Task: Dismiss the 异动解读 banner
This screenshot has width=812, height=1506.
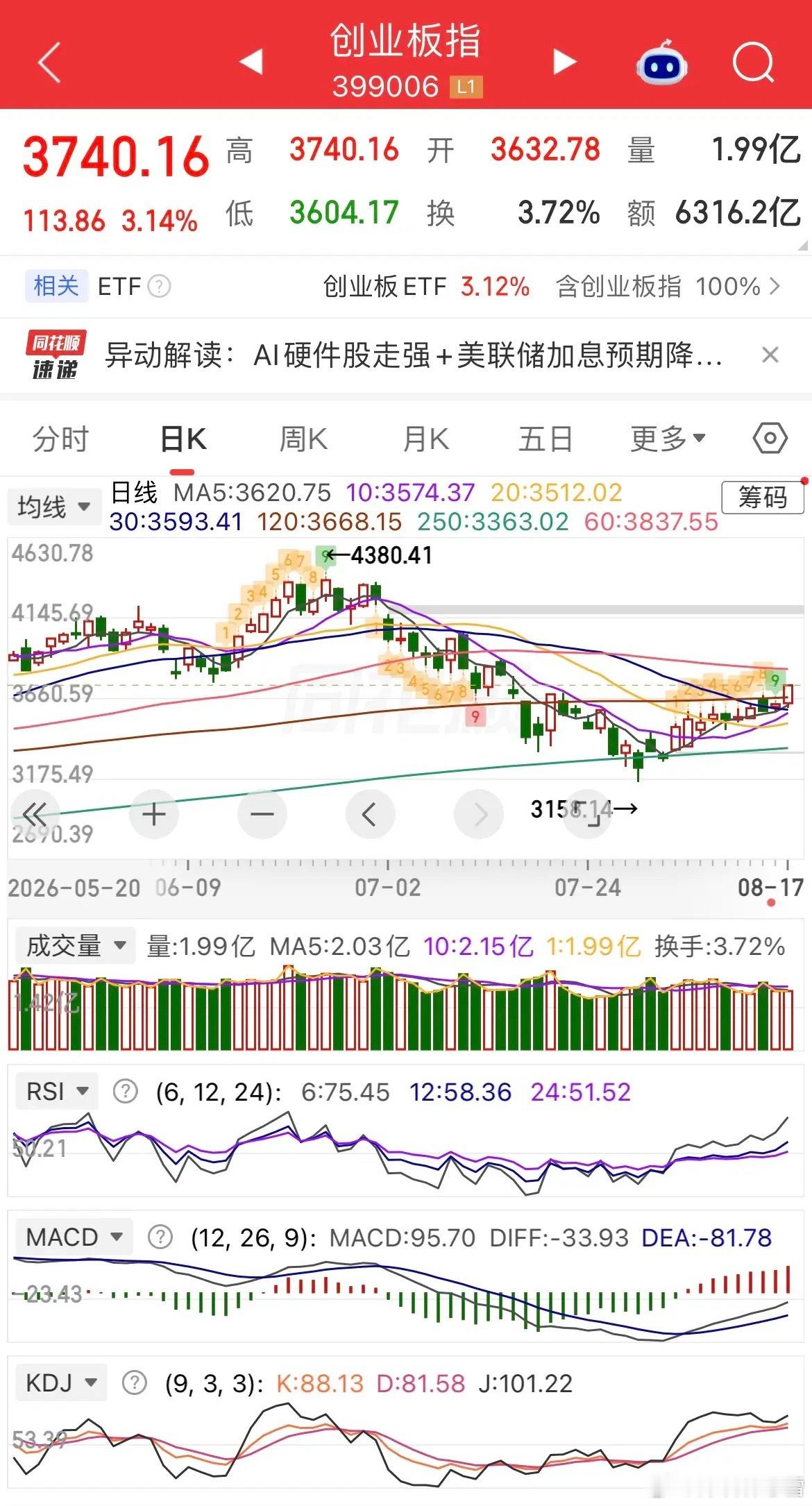Action: pyautogui.click(x=770, y=355)
